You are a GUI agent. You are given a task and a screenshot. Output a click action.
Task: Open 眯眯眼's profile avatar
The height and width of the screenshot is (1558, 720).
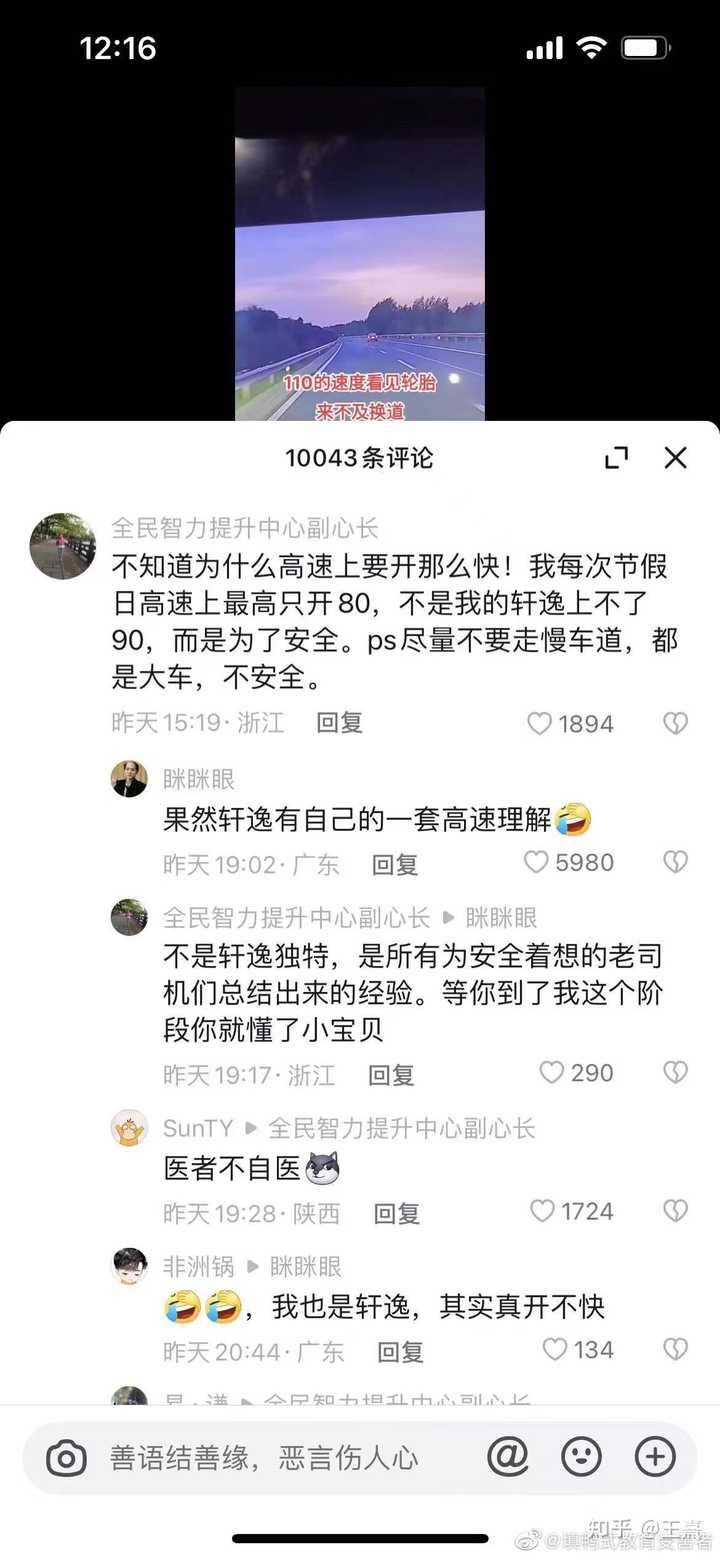tap(129, 778)
